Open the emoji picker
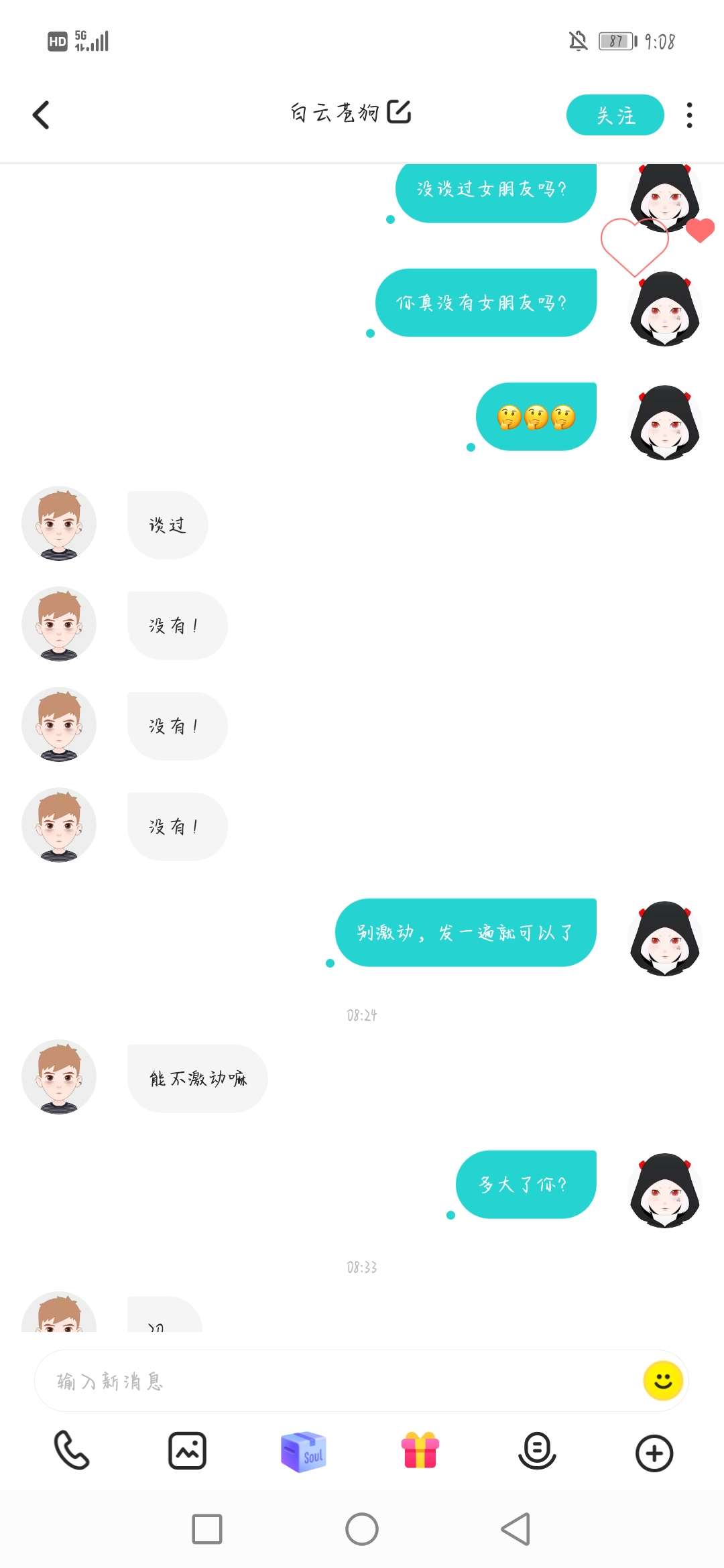724x1568 pixels. (662, 1380)
